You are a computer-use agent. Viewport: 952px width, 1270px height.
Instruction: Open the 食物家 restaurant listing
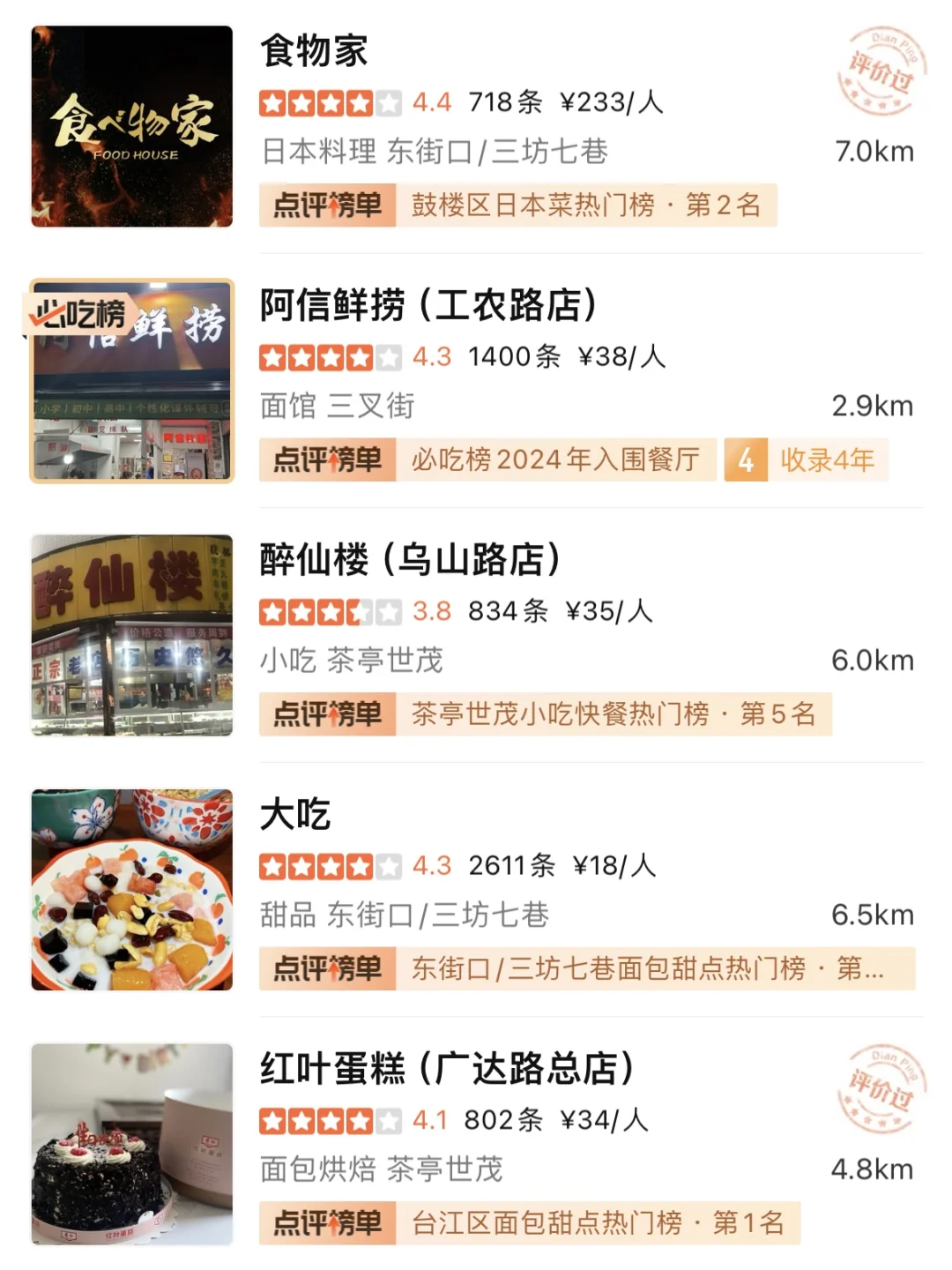click(314, 51)
